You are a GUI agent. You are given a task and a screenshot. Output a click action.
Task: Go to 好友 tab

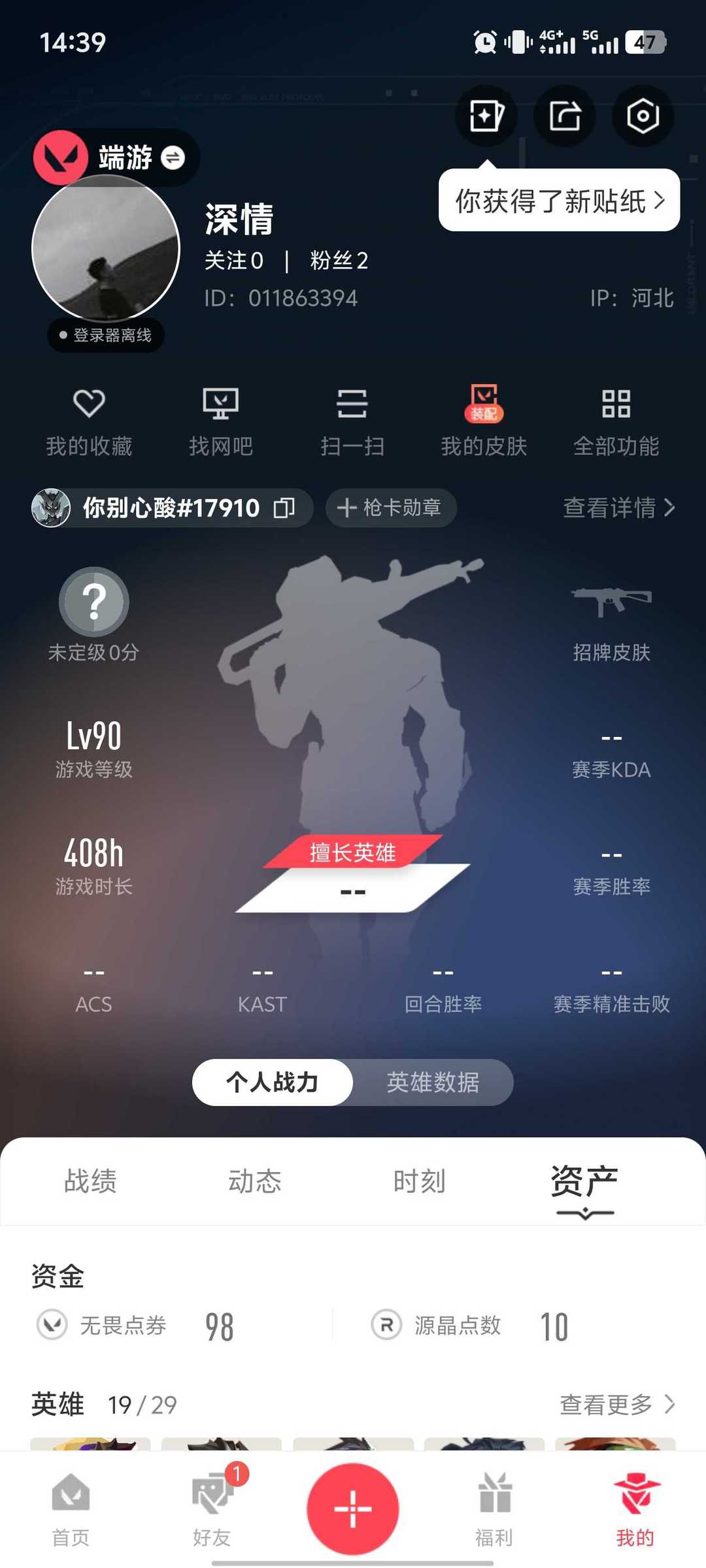212,1509
